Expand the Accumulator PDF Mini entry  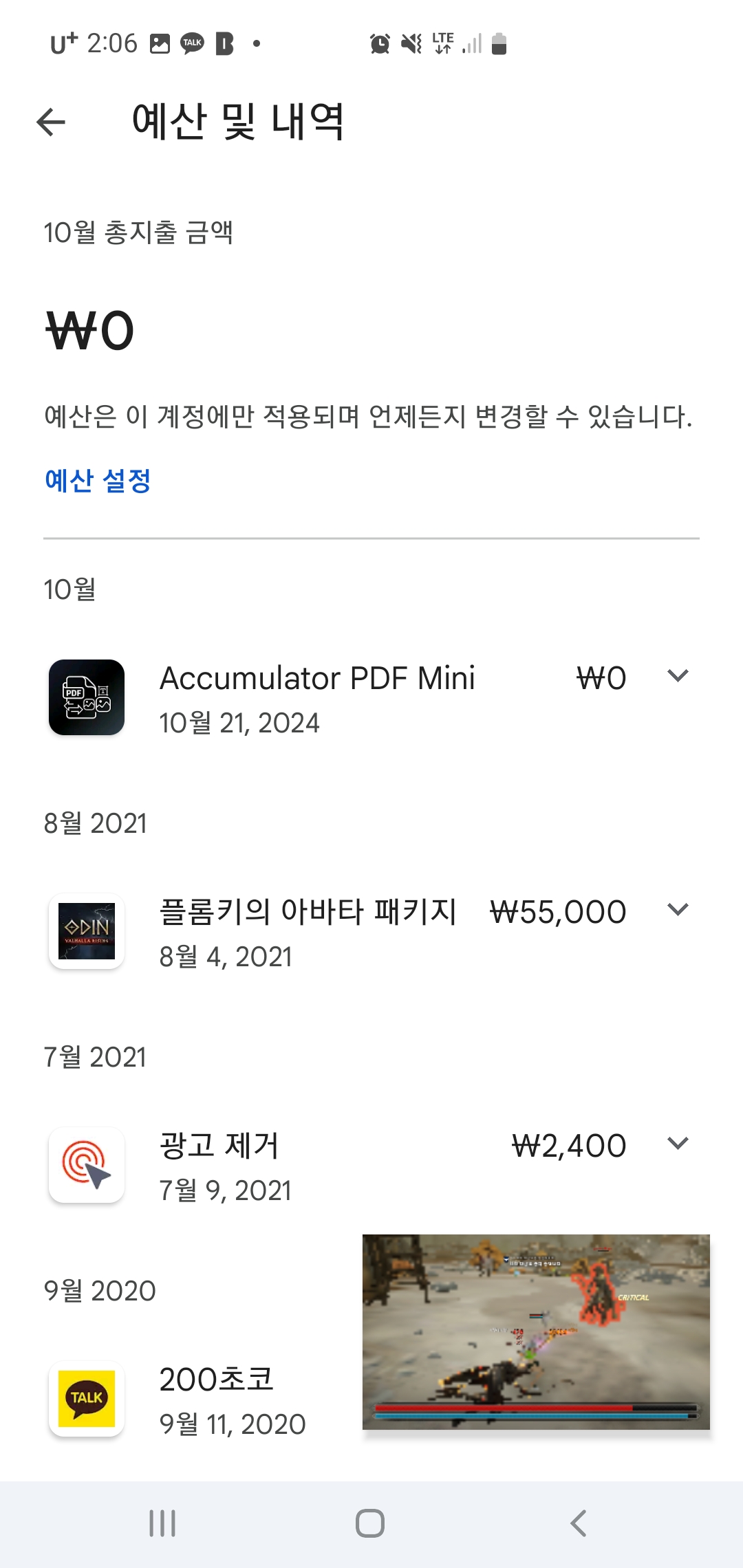click(678, 676)
